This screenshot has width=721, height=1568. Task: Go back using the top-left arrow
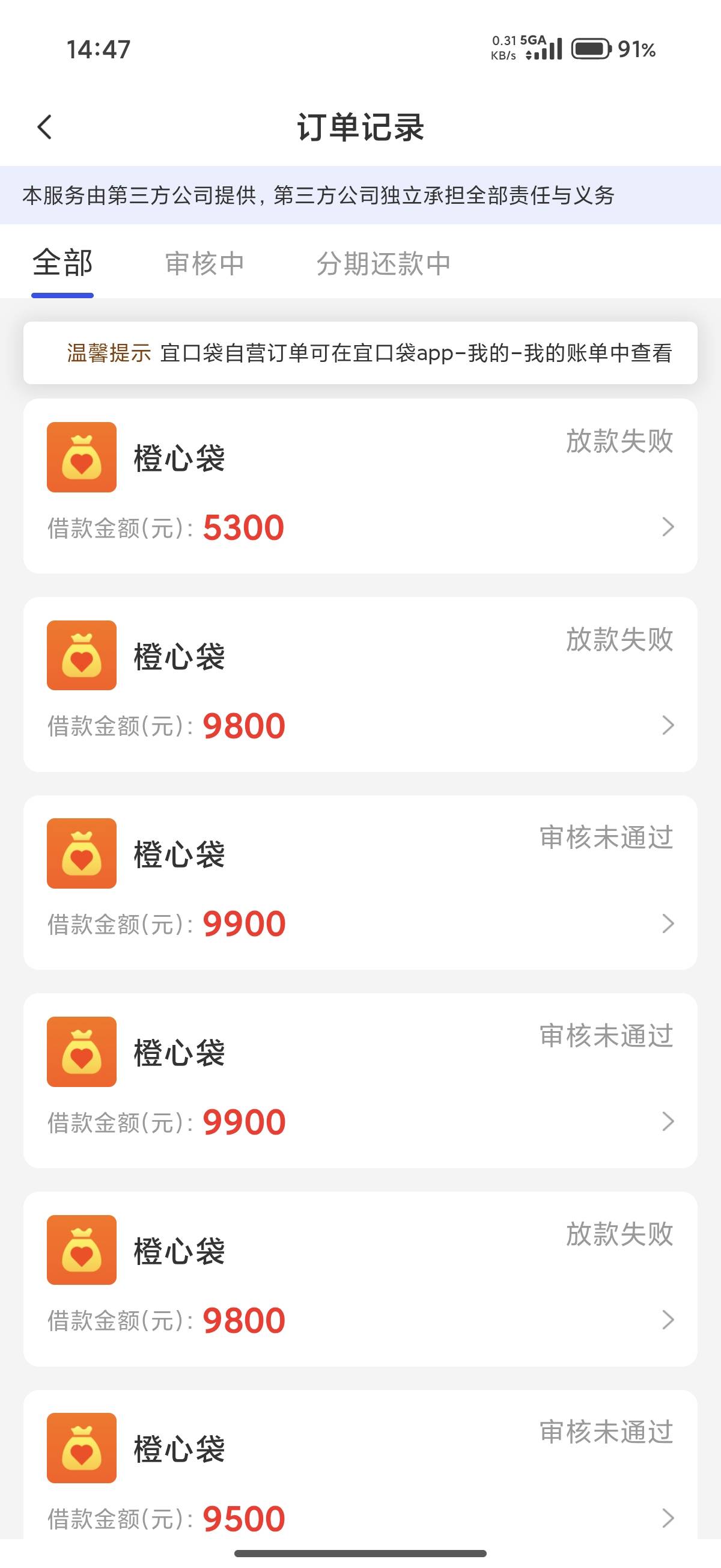coord(44,127)
